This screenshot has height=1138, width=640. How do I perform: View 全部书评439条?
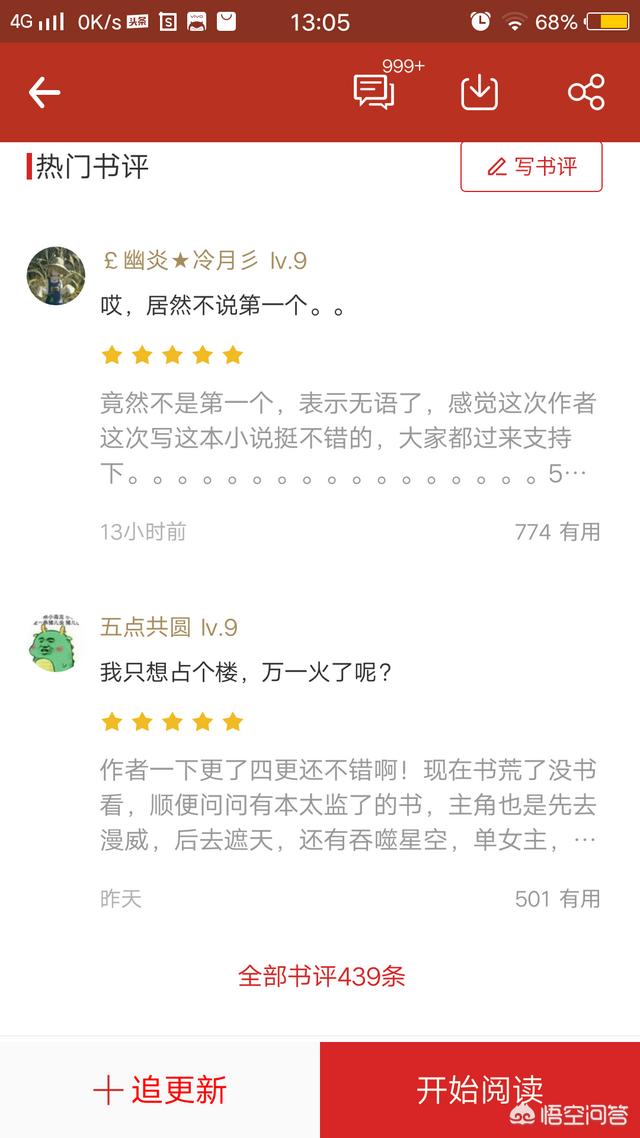[321, 976]
